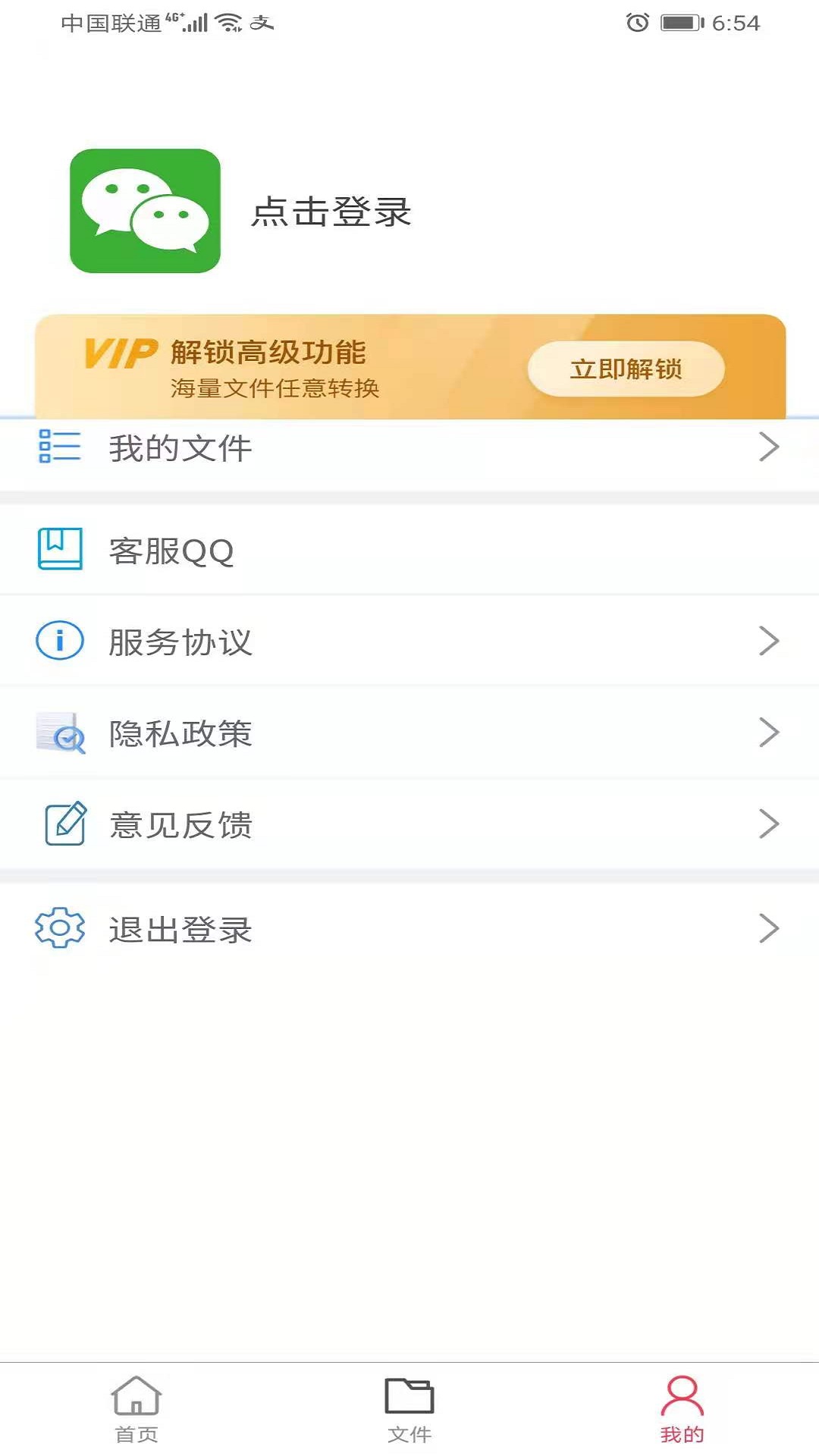Image resolution: width=819 pixels, height=1456 pixels.
Task: Open 意见反馈 via its arrow
Action: (769, 823)
